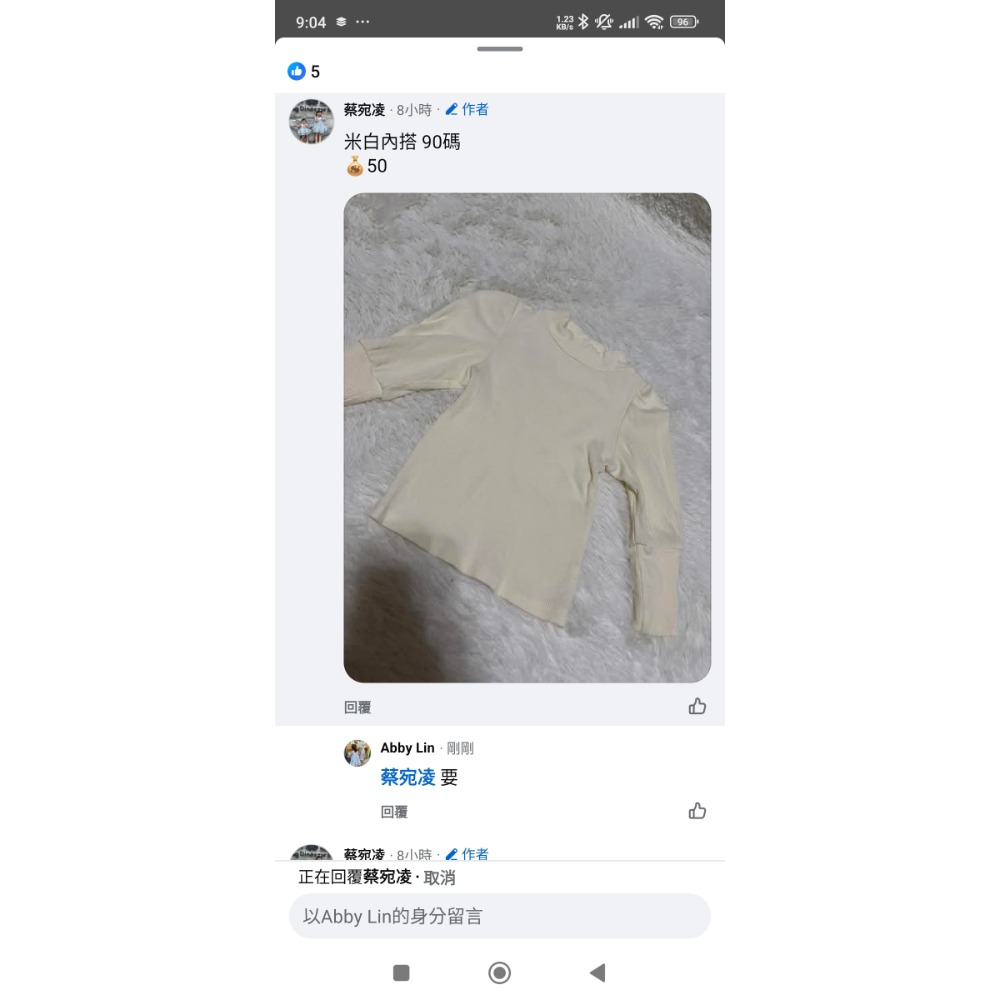Cancel replying via 取消
Viewport: 1000px width, 1000px height.
pyautogui.click(x=440, y=877)
